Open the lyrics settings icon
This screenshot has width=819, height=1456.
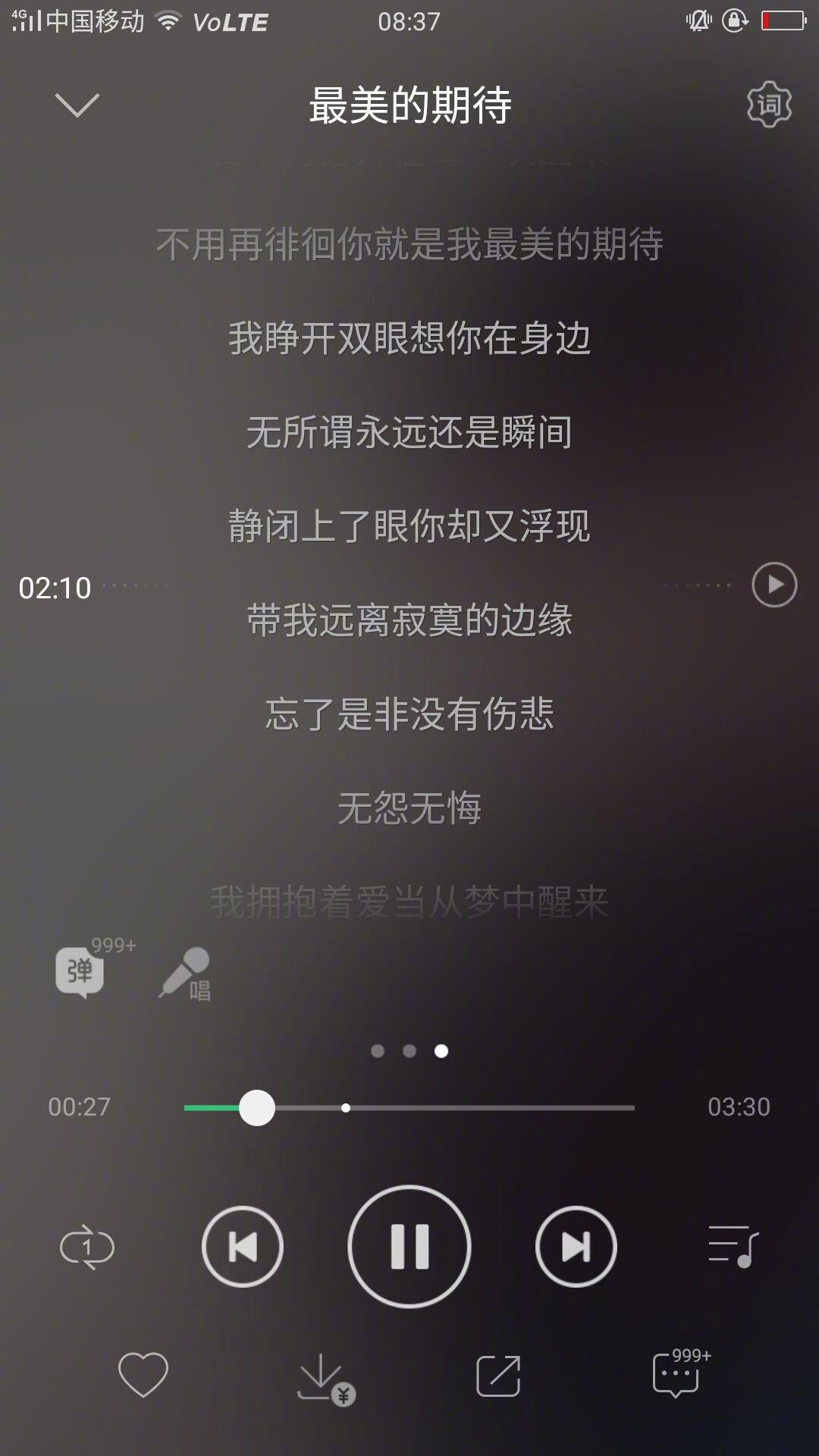pyautogui.click(x=769, y=105)
